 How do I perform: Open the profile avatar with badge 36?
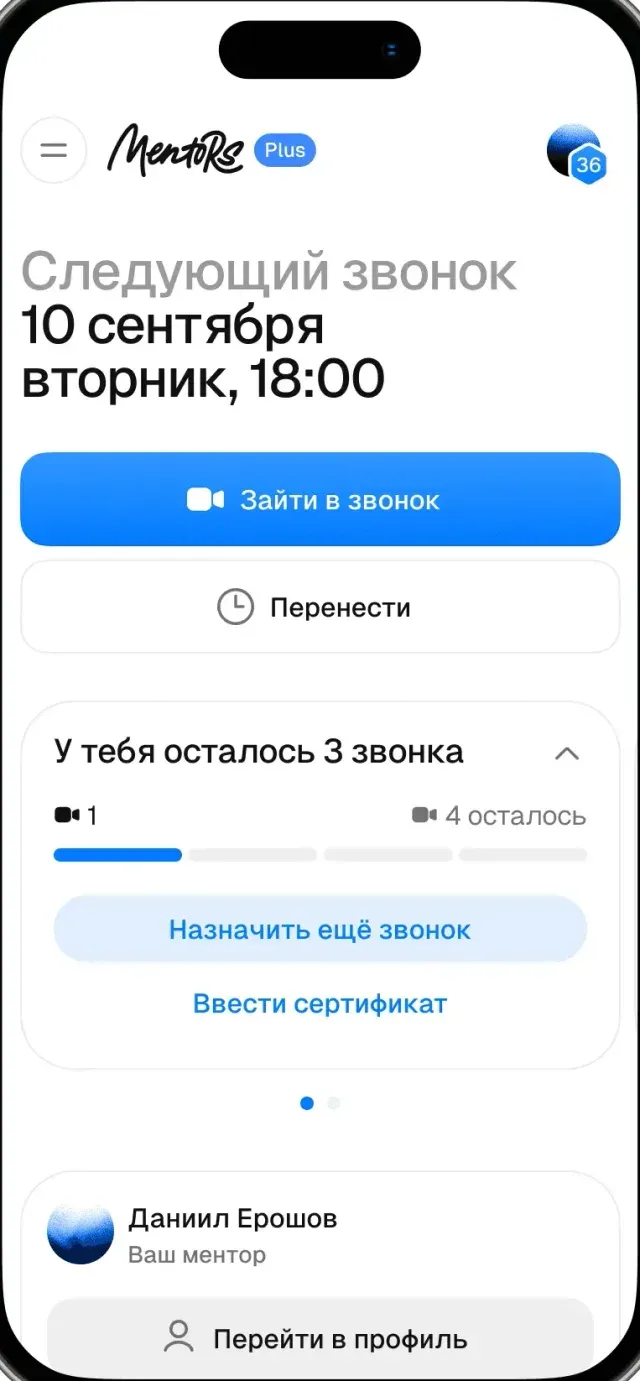coord(575,152)
